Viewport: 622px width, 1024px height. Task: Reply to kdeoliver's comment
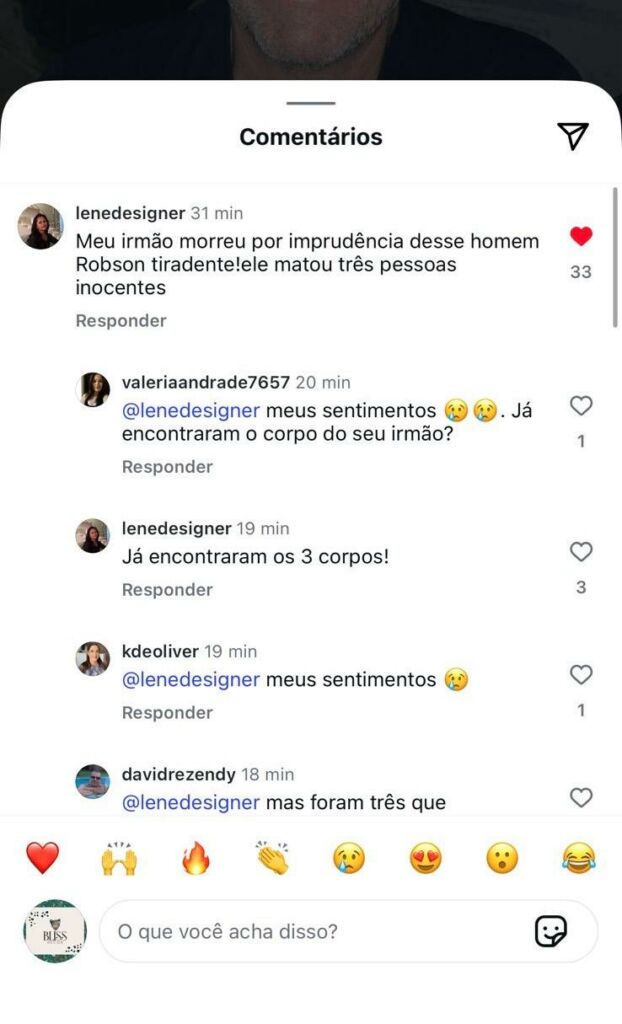coord(167,713)
